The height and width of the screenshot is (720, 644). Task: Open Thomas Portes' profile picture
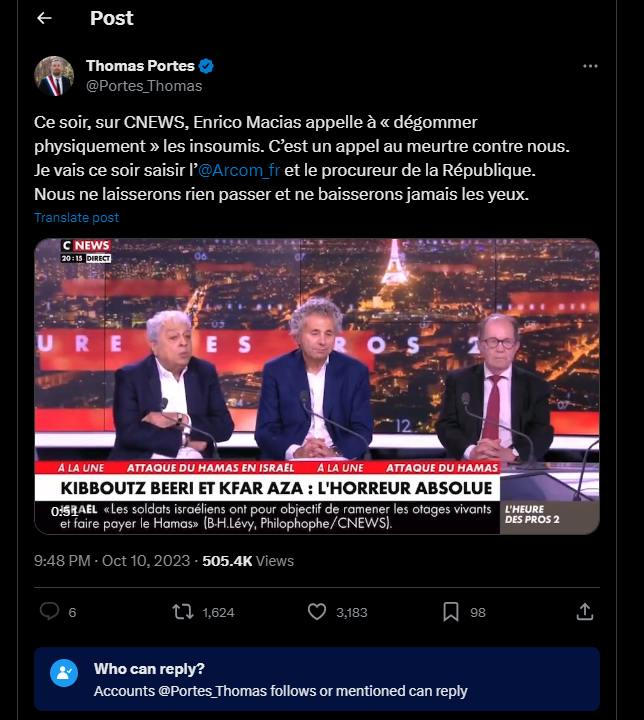pos(54,76)
